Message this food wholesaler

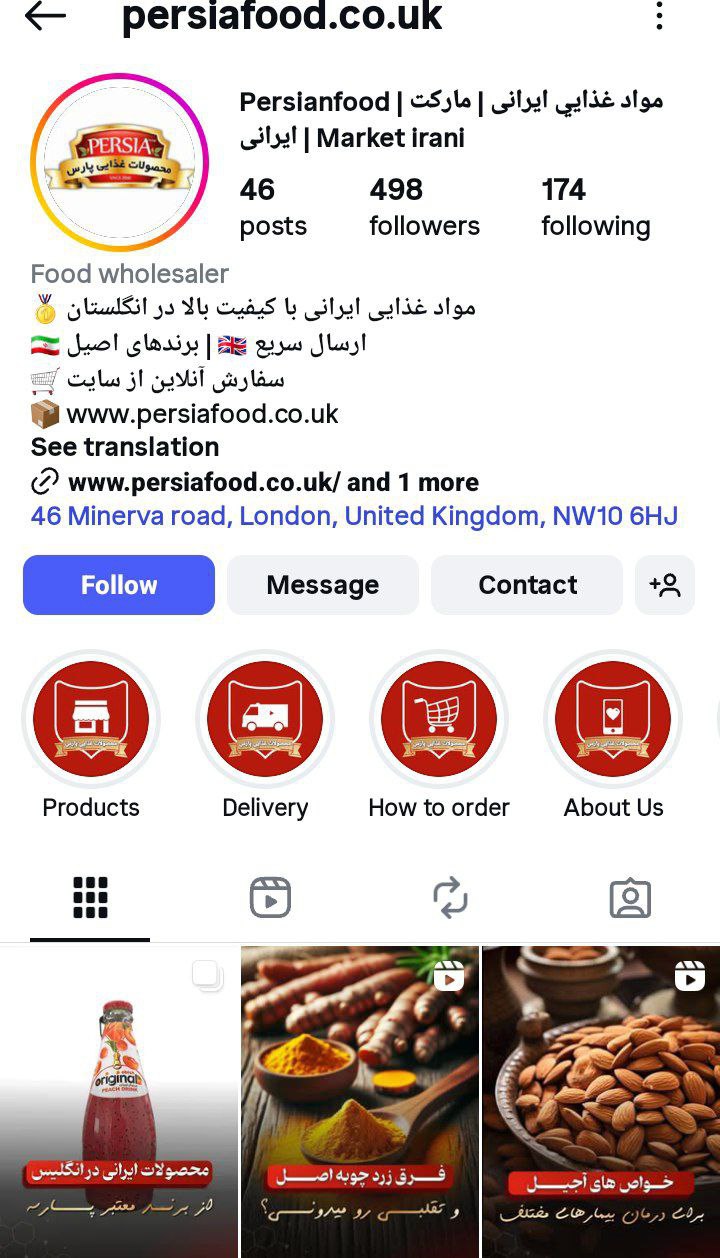pos(322,585)
